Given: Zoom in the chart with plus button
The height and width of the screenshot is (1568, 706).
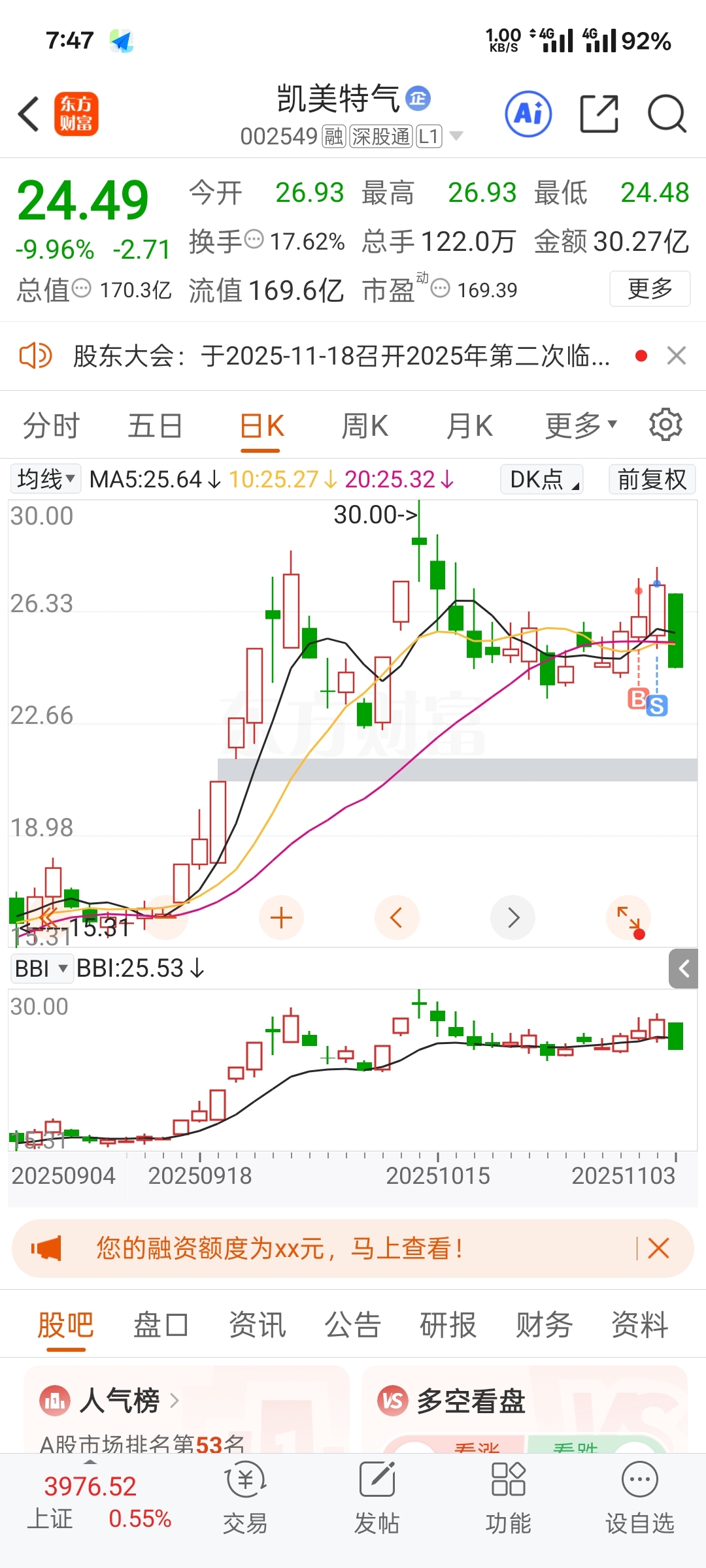Looking at the screenshot, I should 281,918.
